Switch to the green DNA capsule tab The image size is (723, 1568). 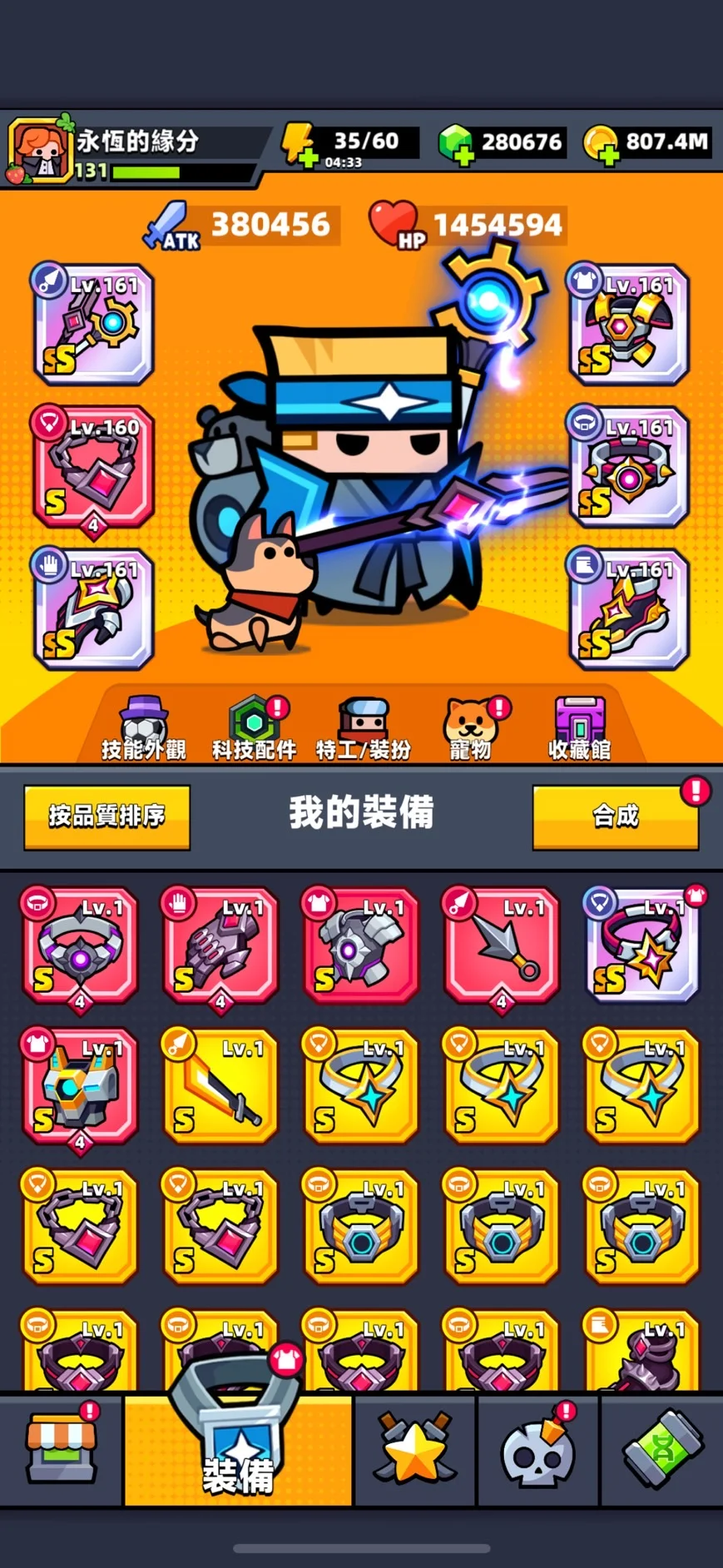[661, 1451]
